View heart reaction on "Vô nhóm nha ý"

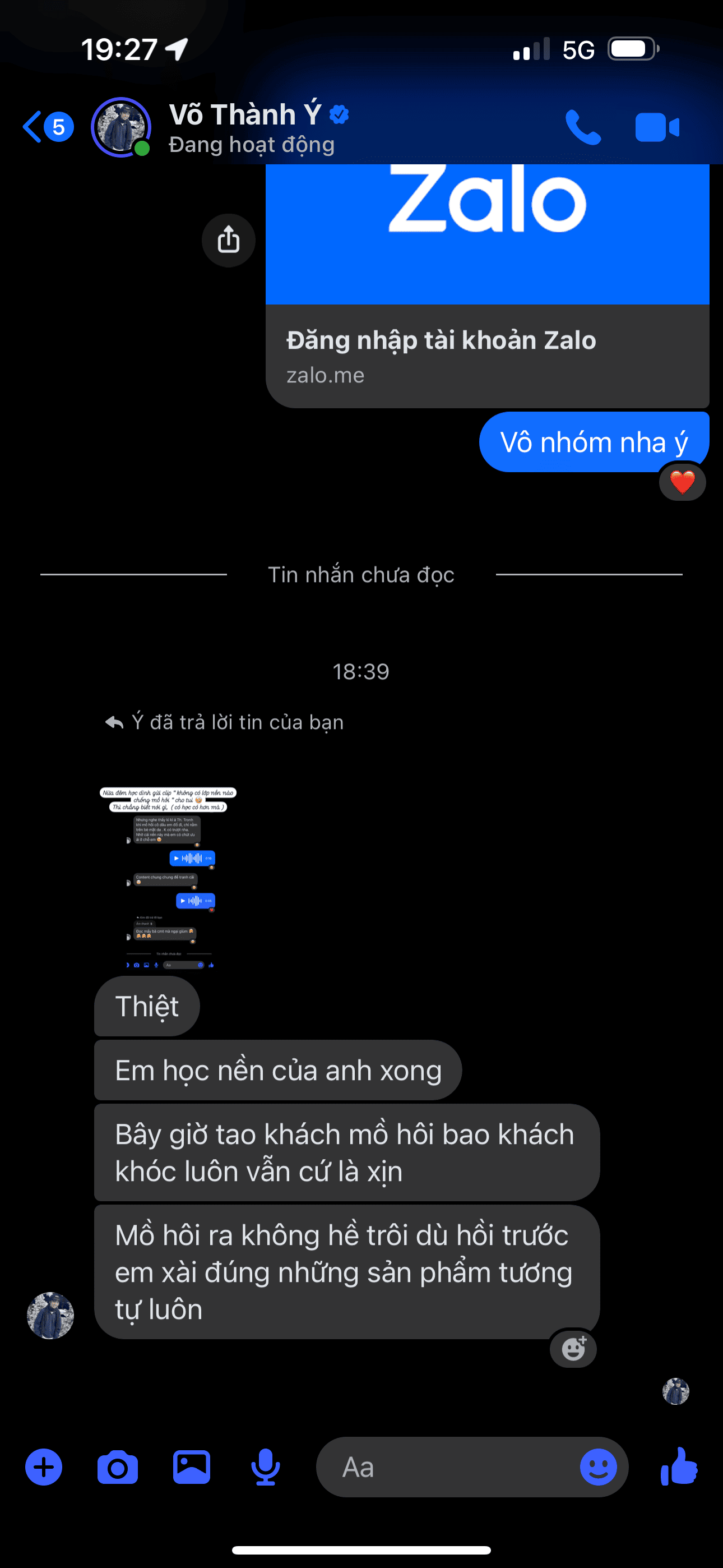click(682, 482)
